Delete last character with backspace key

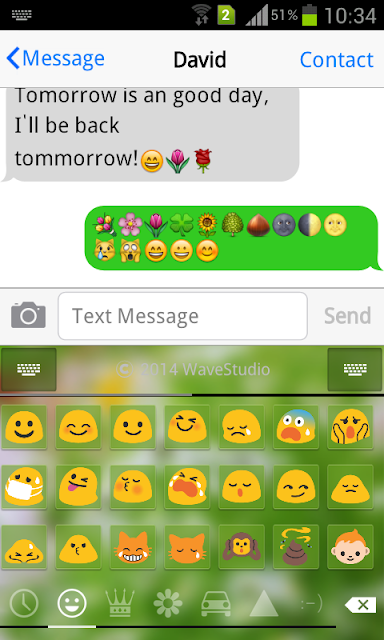[x=360, y=604]
